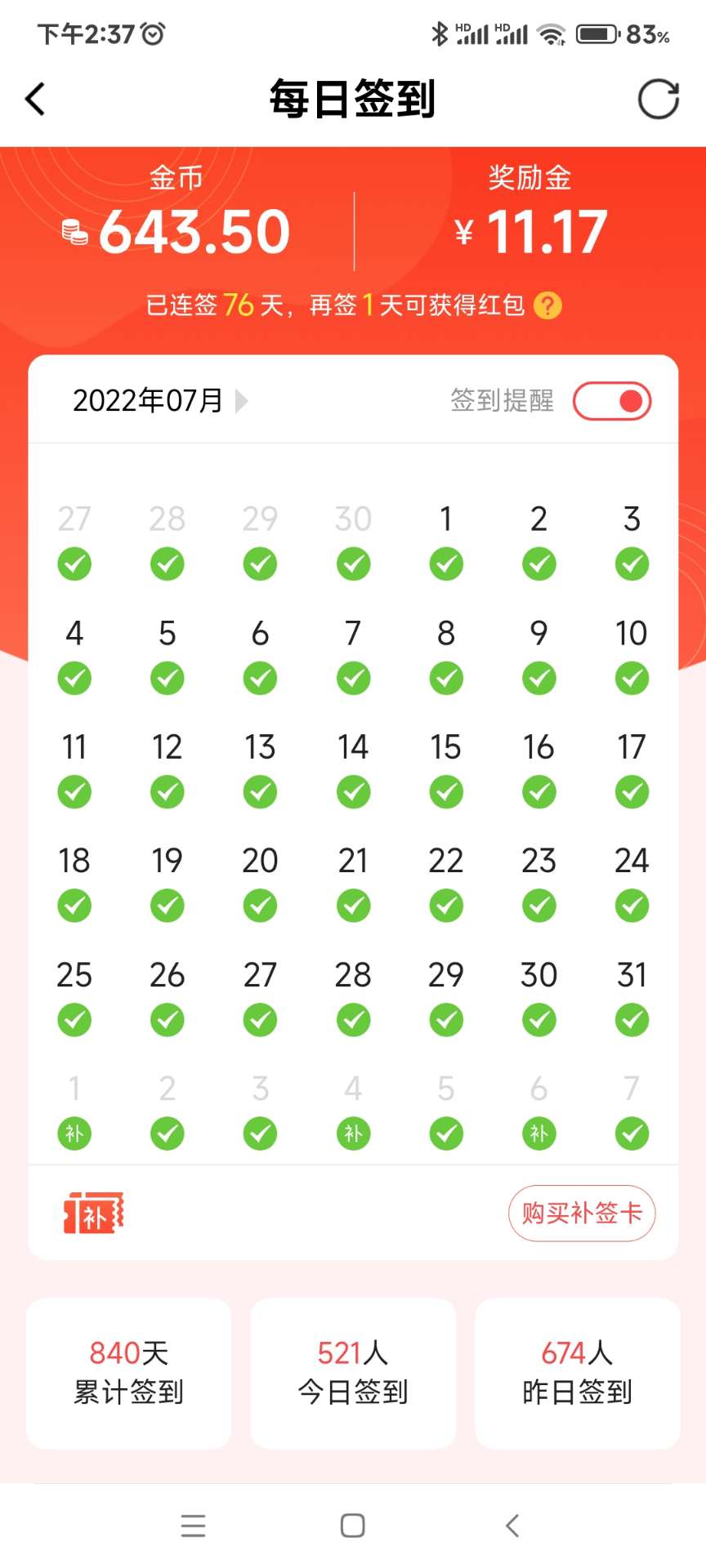Open system recent apps

click(194, 1526)
